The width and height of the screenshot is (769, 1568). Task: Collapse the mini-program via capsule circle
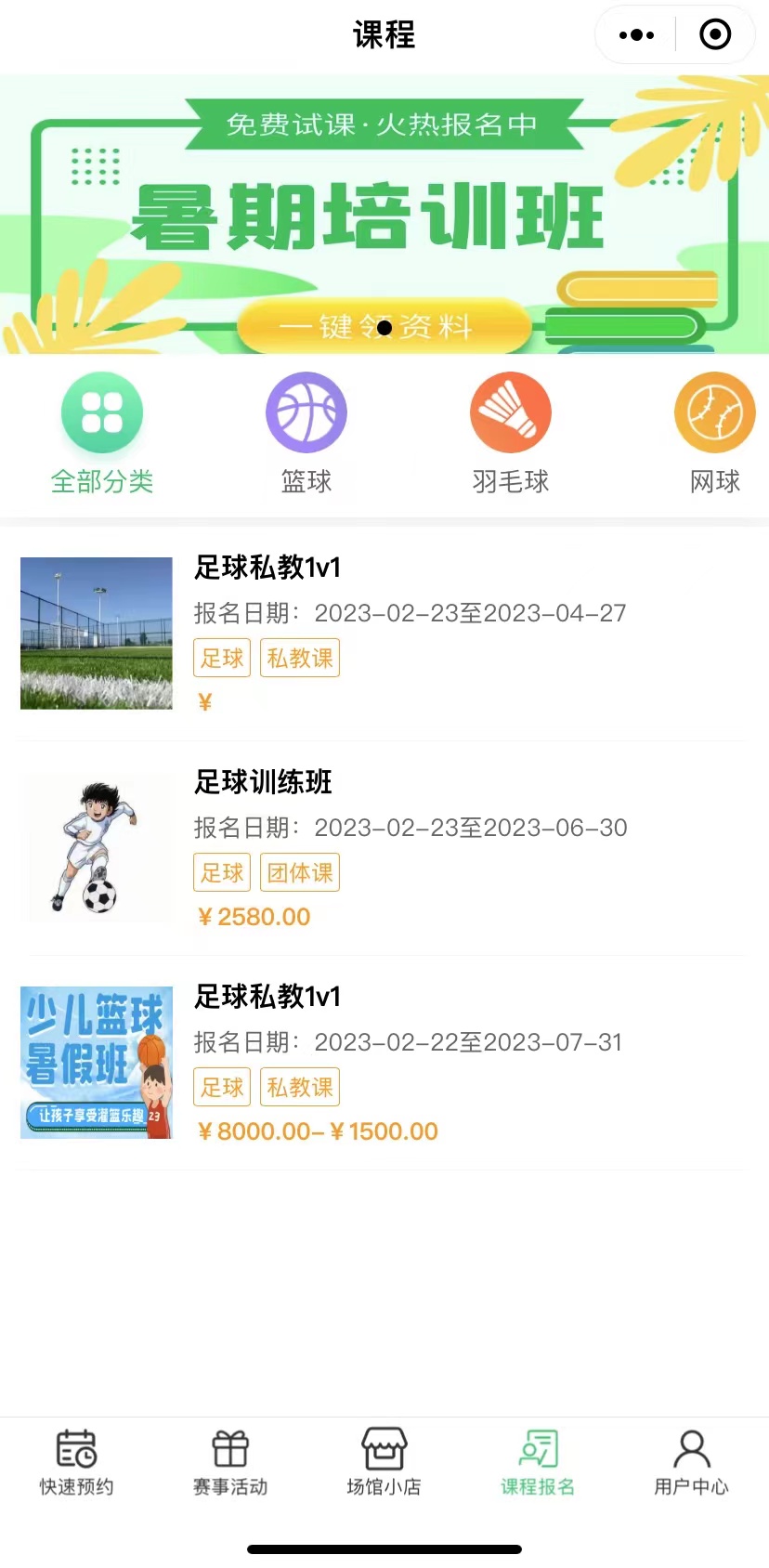[x=714, y=34]
